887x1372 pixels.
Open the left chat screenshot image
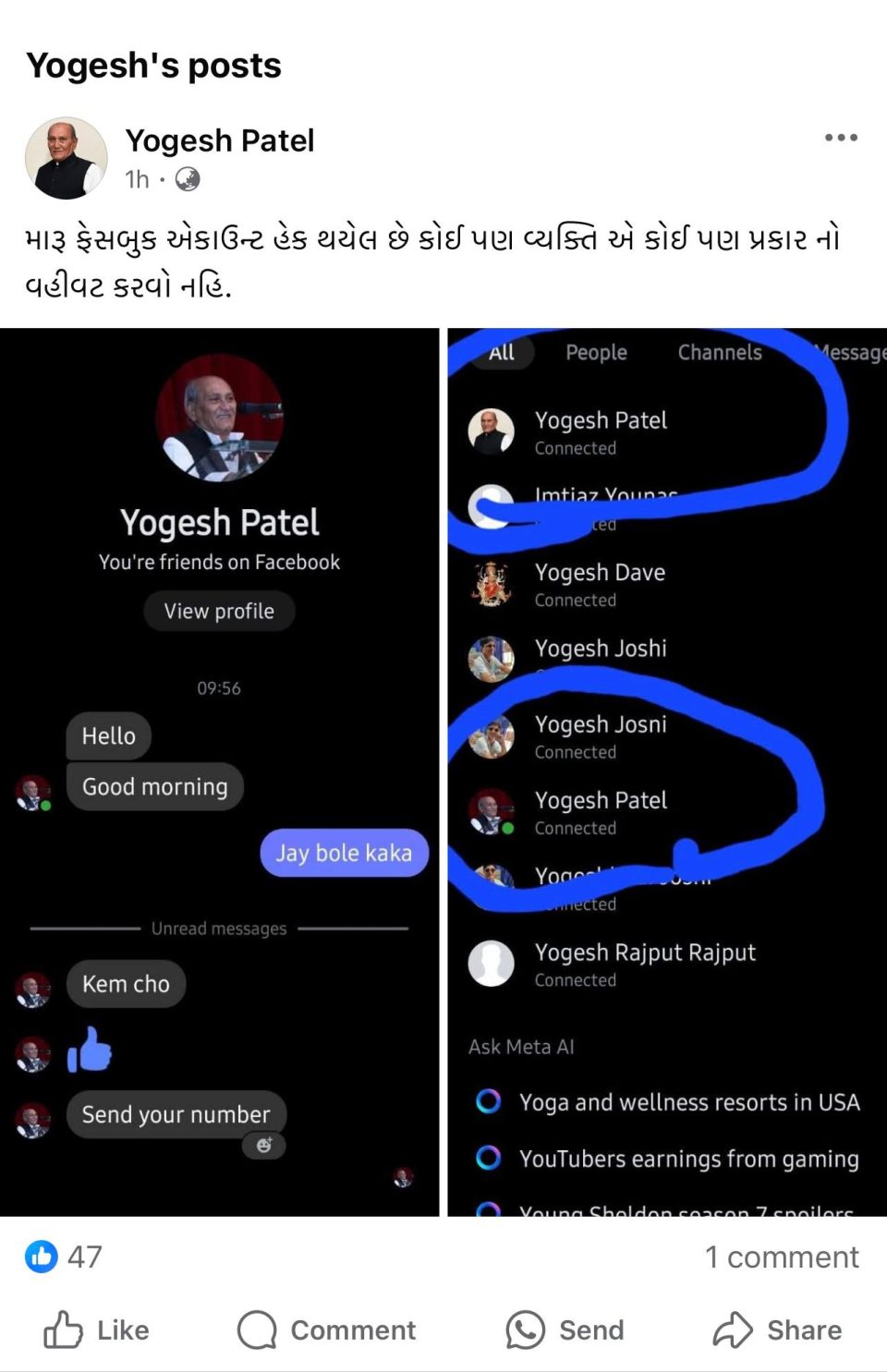click(x=219, y=771)
